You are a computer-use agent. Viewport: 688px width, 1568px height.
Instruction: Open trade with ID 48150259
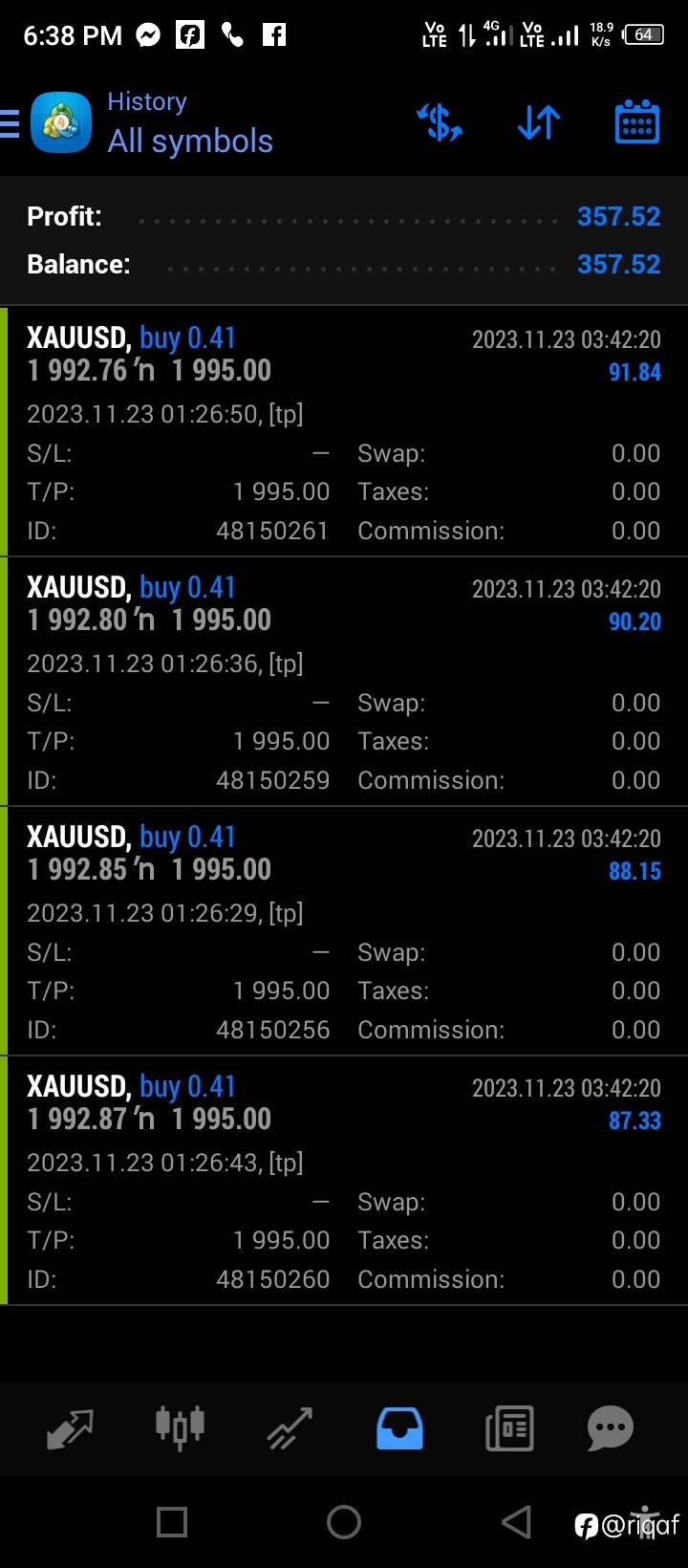point(344,682)
